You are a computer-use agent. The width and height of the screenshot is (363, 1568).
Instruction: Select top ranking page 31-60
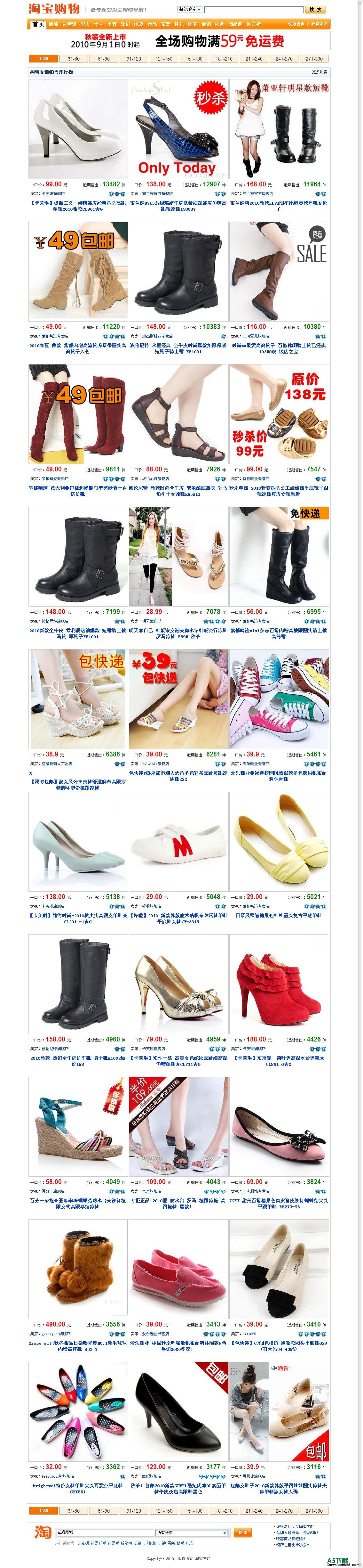pyautogui.click(x=74, y=59)
